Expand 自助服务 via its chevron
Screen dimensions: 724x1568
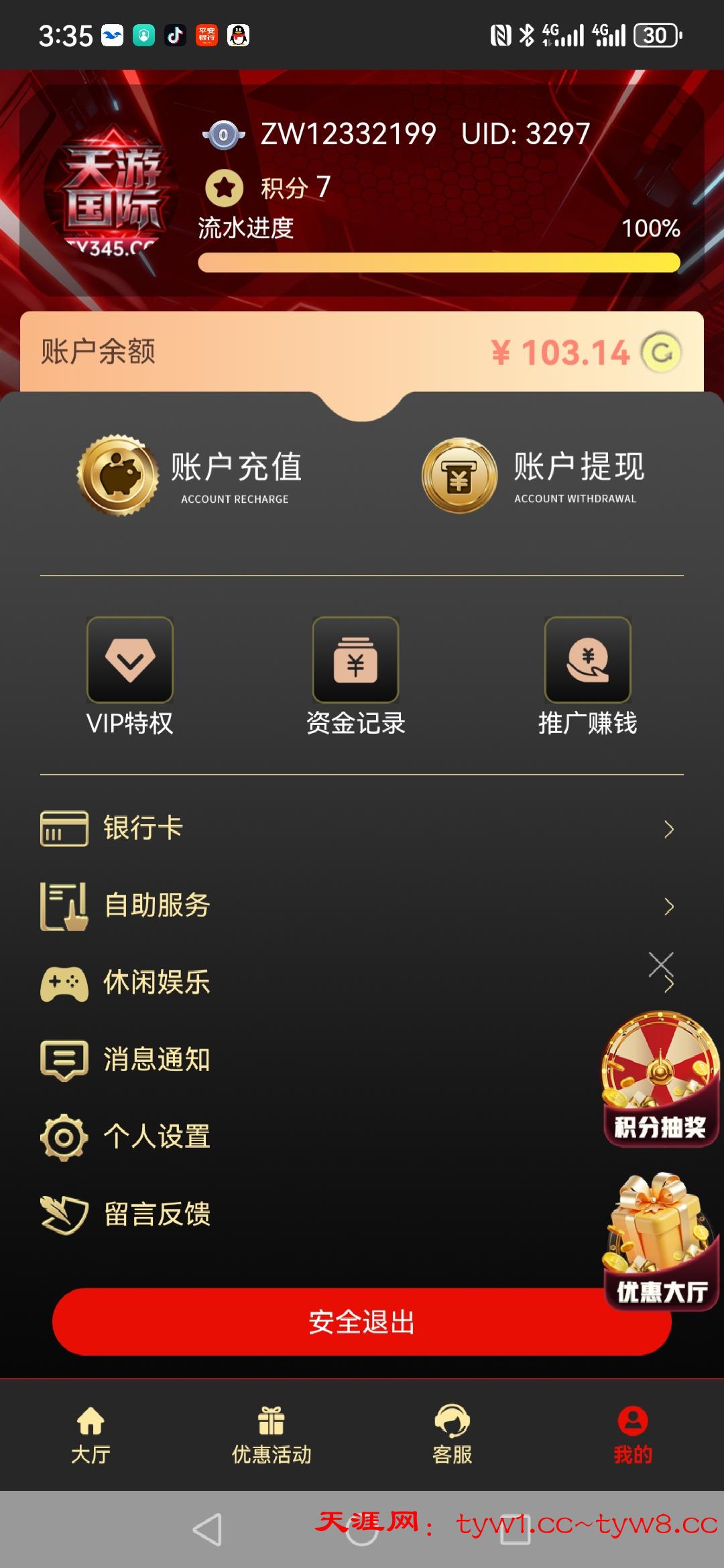[x=669, y=906]
